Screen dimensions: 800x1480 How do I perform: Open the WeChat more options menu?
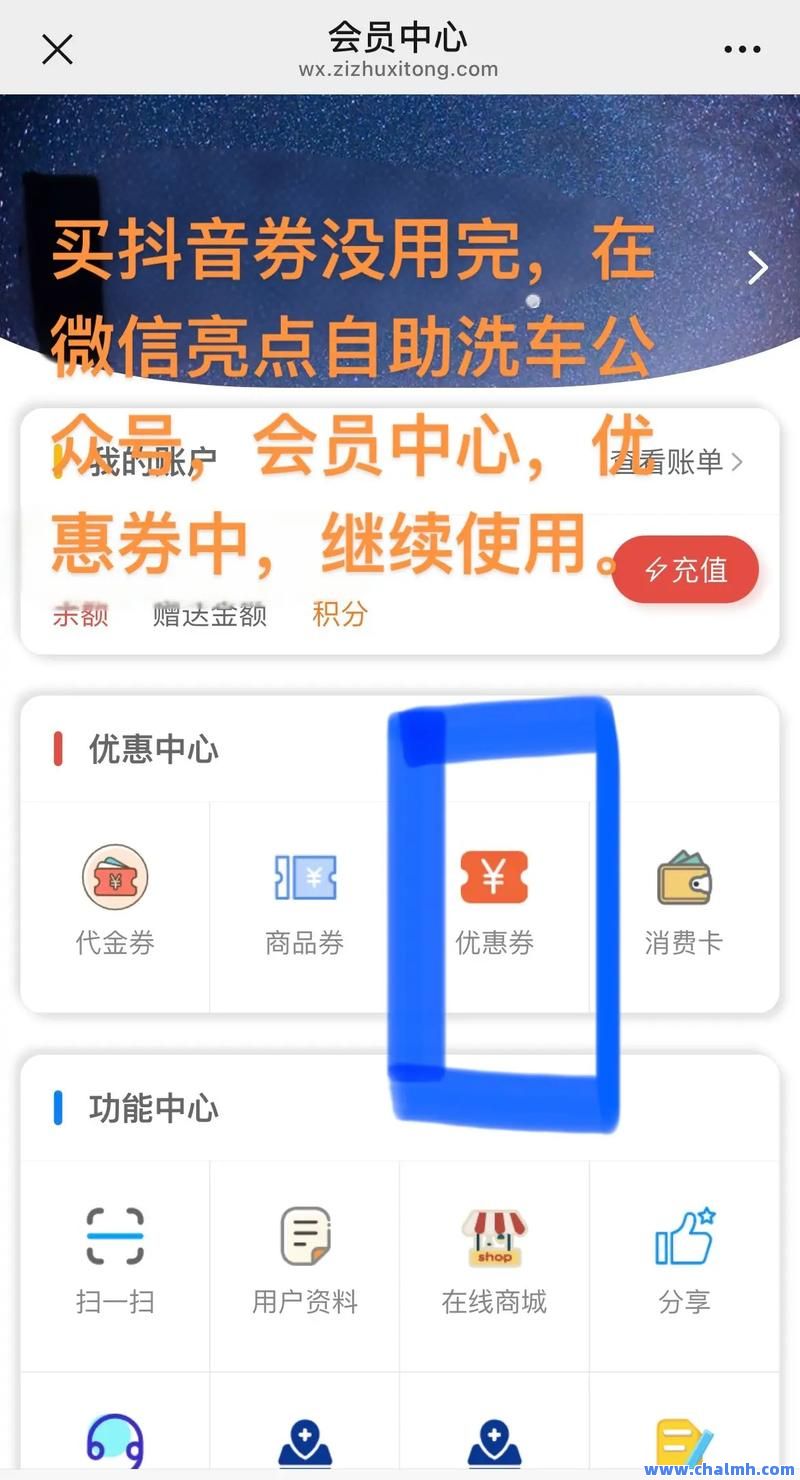(742, 48)
